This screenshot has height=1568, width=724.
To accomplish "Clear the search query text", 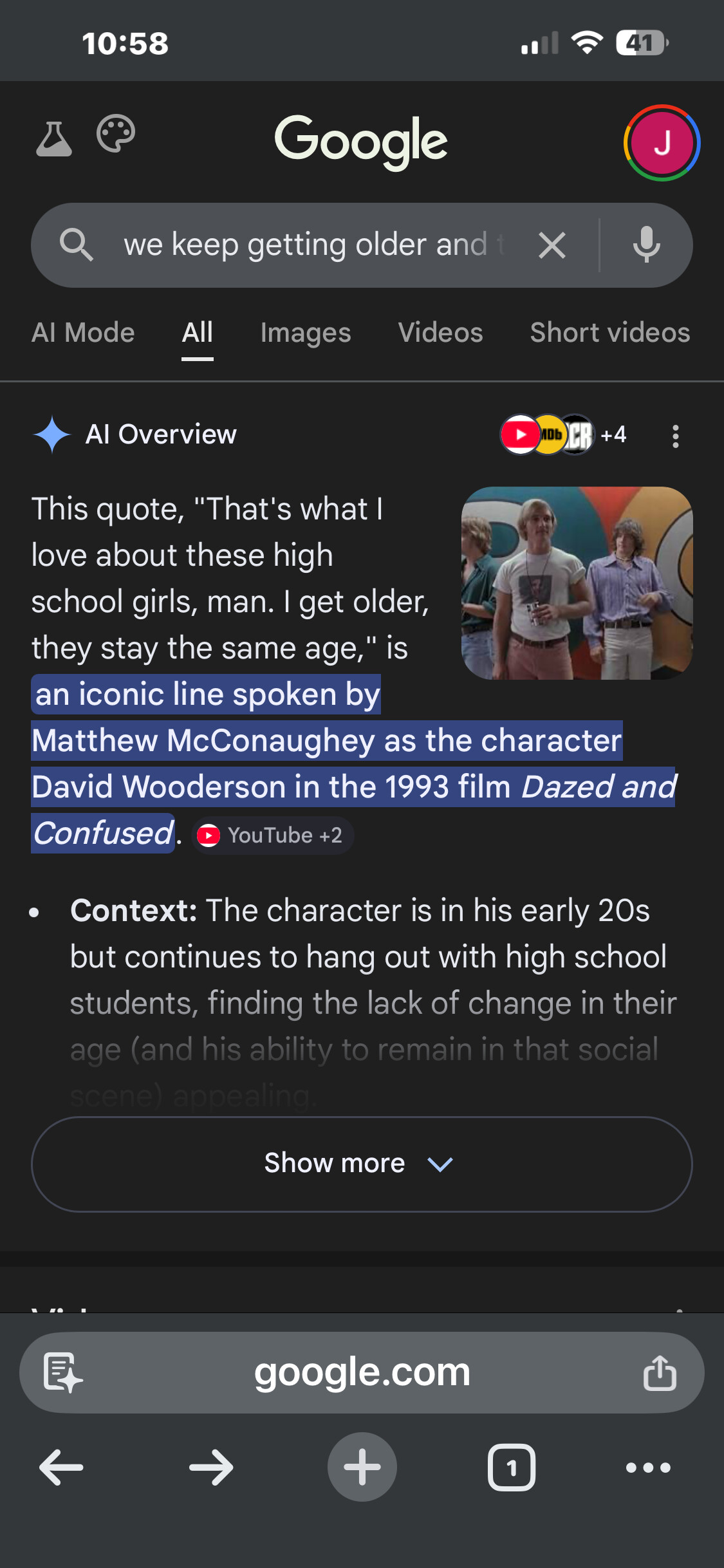I will point(552,245).
